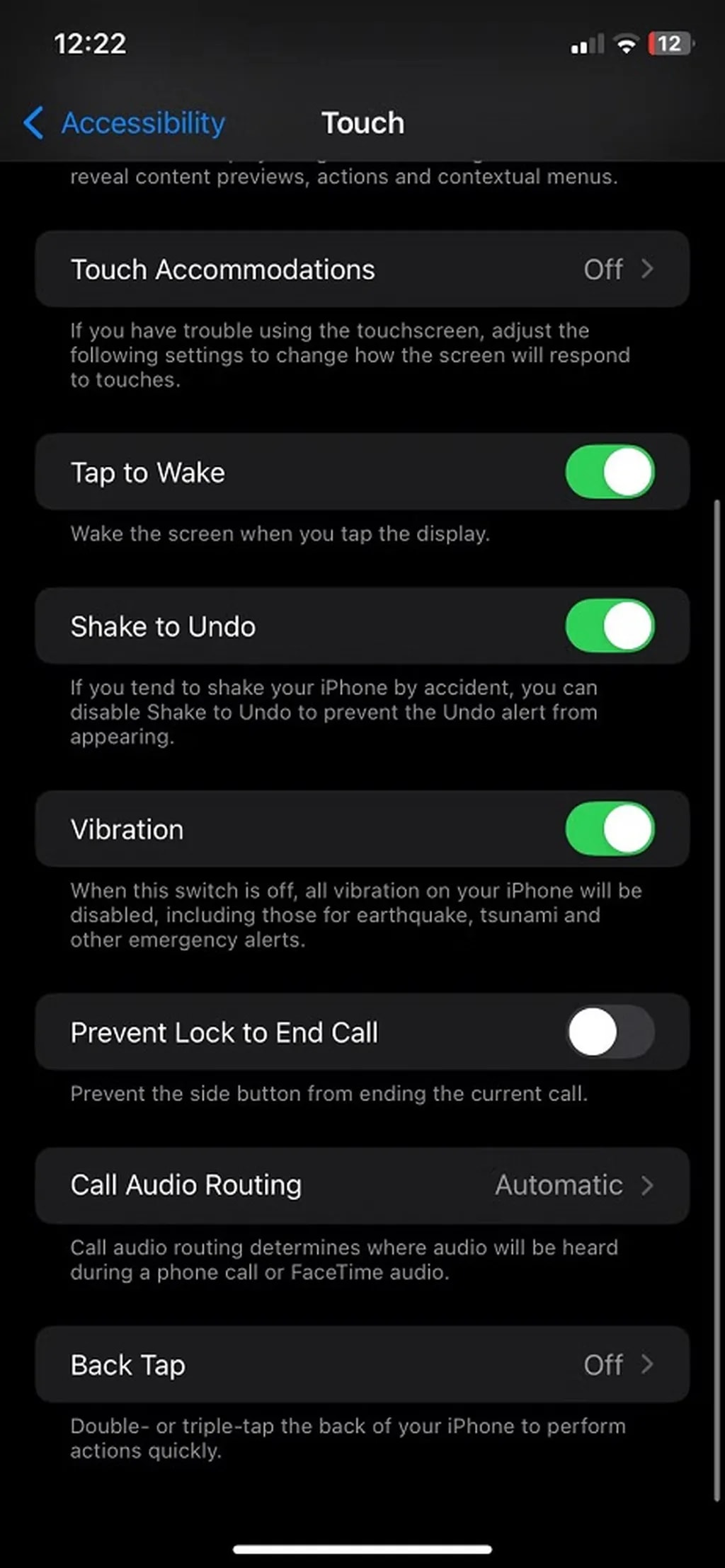The width and height of the screenshot is (725, 1568).
Task: Go back to Accessibility settings
Action: (125, 123)
